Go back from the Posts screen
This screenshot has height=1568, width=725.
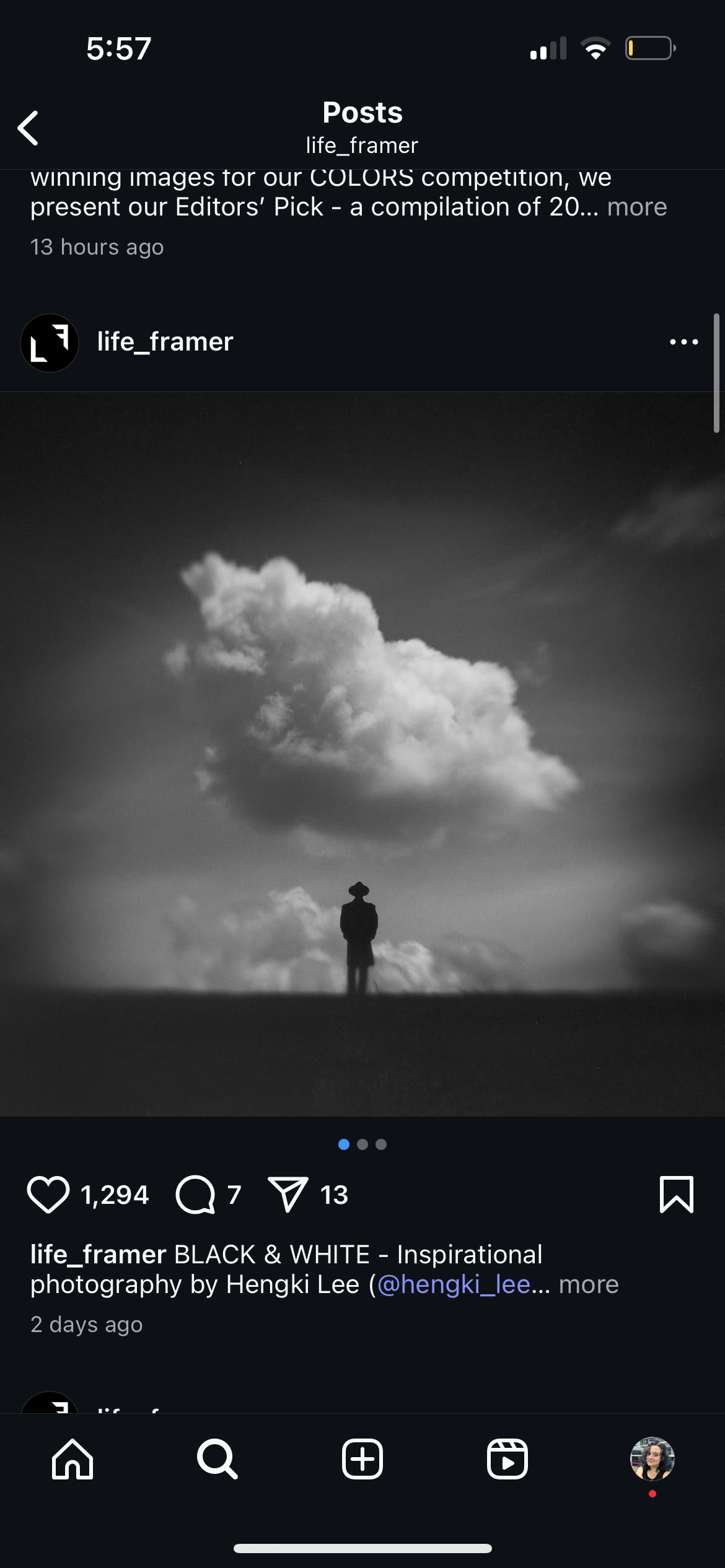pyautogui.click(x=29, y=128)
